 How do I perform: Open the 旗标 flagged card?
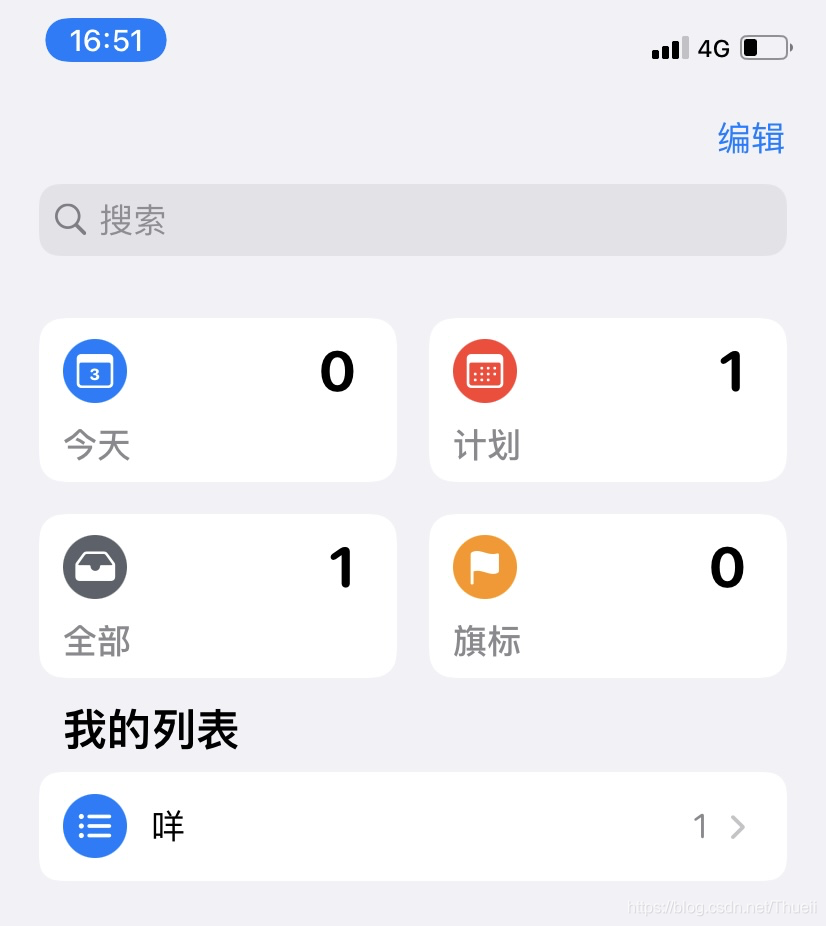[x=607, y=596]
